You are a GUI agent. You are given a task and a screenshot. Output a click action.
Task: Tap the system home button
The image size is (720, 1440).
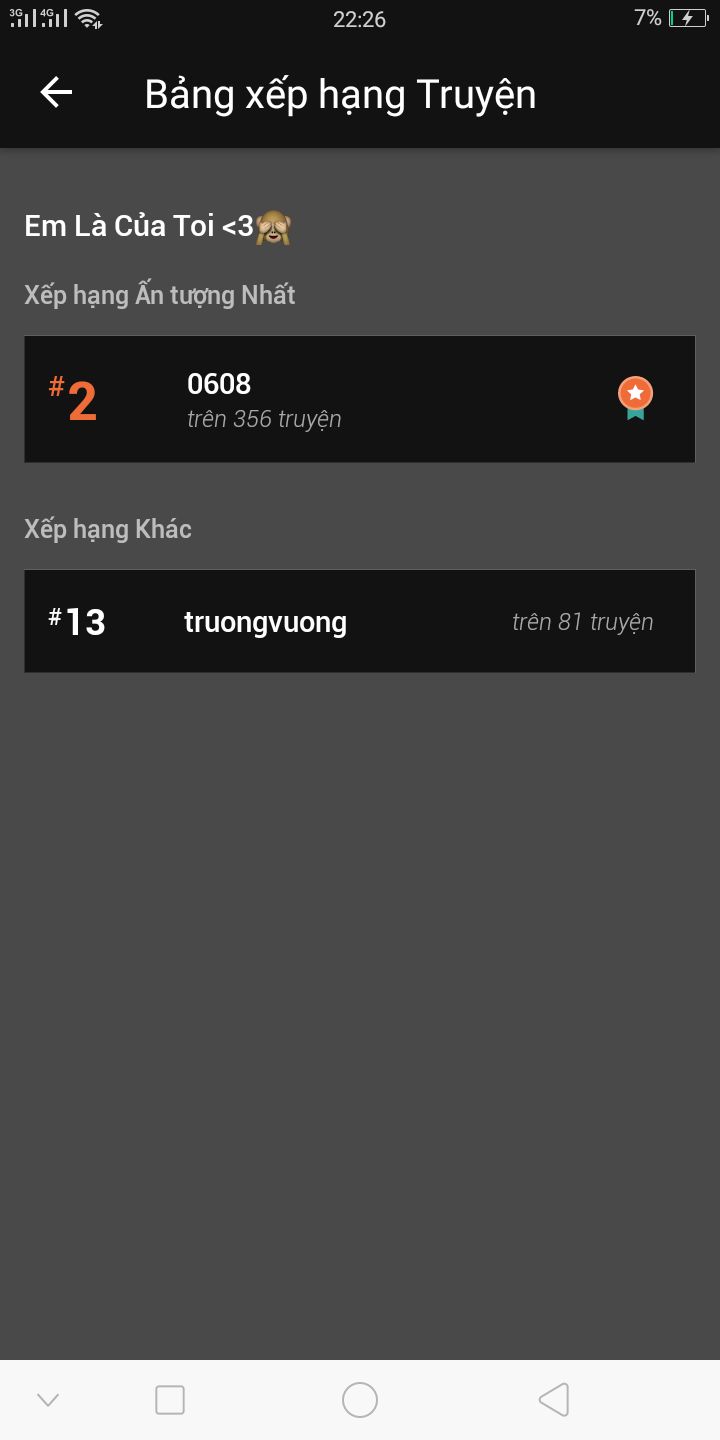pyautogui.click(x=360, y=1400)
